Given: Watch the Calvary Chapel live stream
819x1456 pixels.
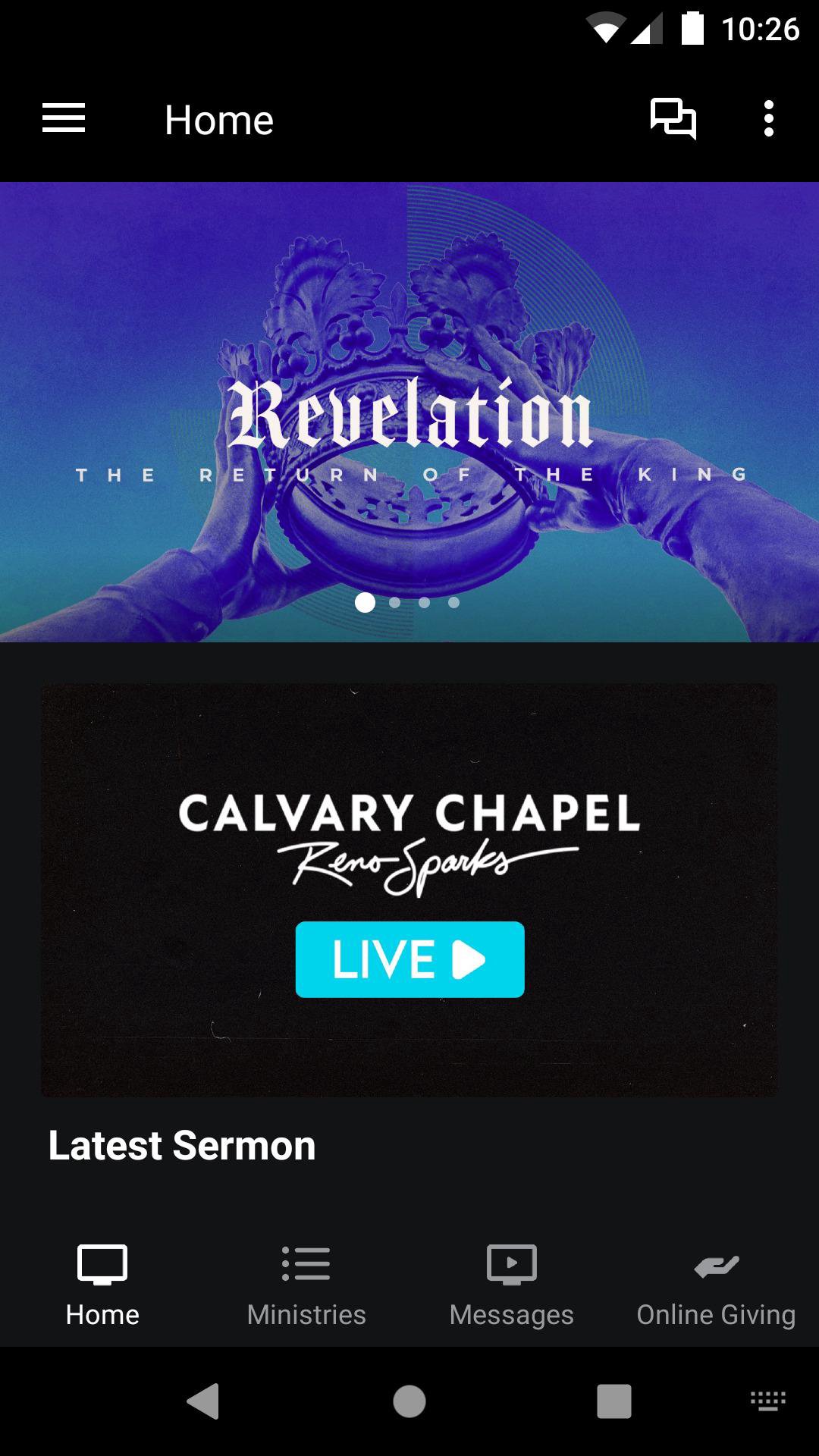Looking at the screenshot, I should coord(409,959).
